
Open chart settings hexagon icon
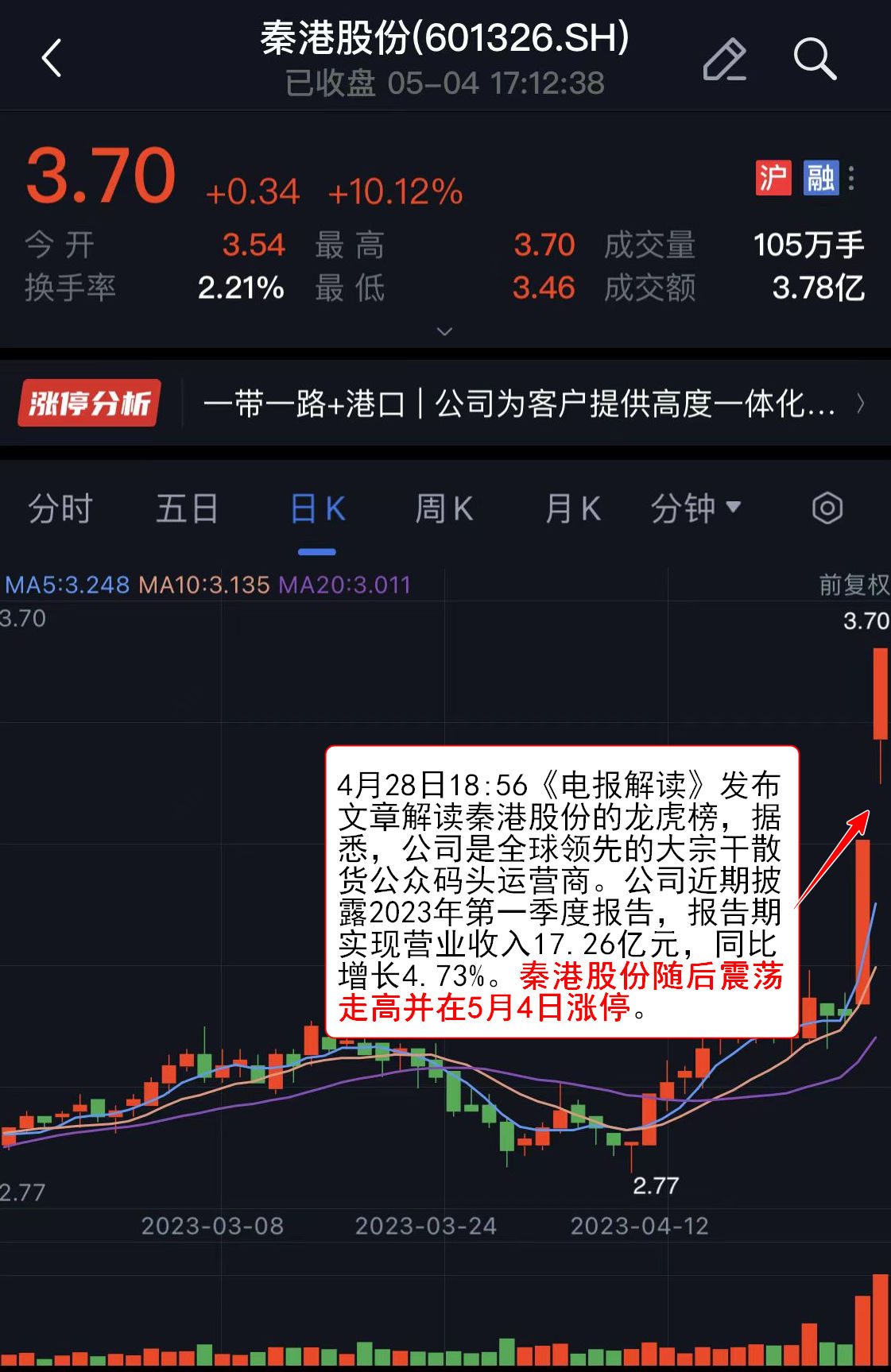(x=827, y=508)
